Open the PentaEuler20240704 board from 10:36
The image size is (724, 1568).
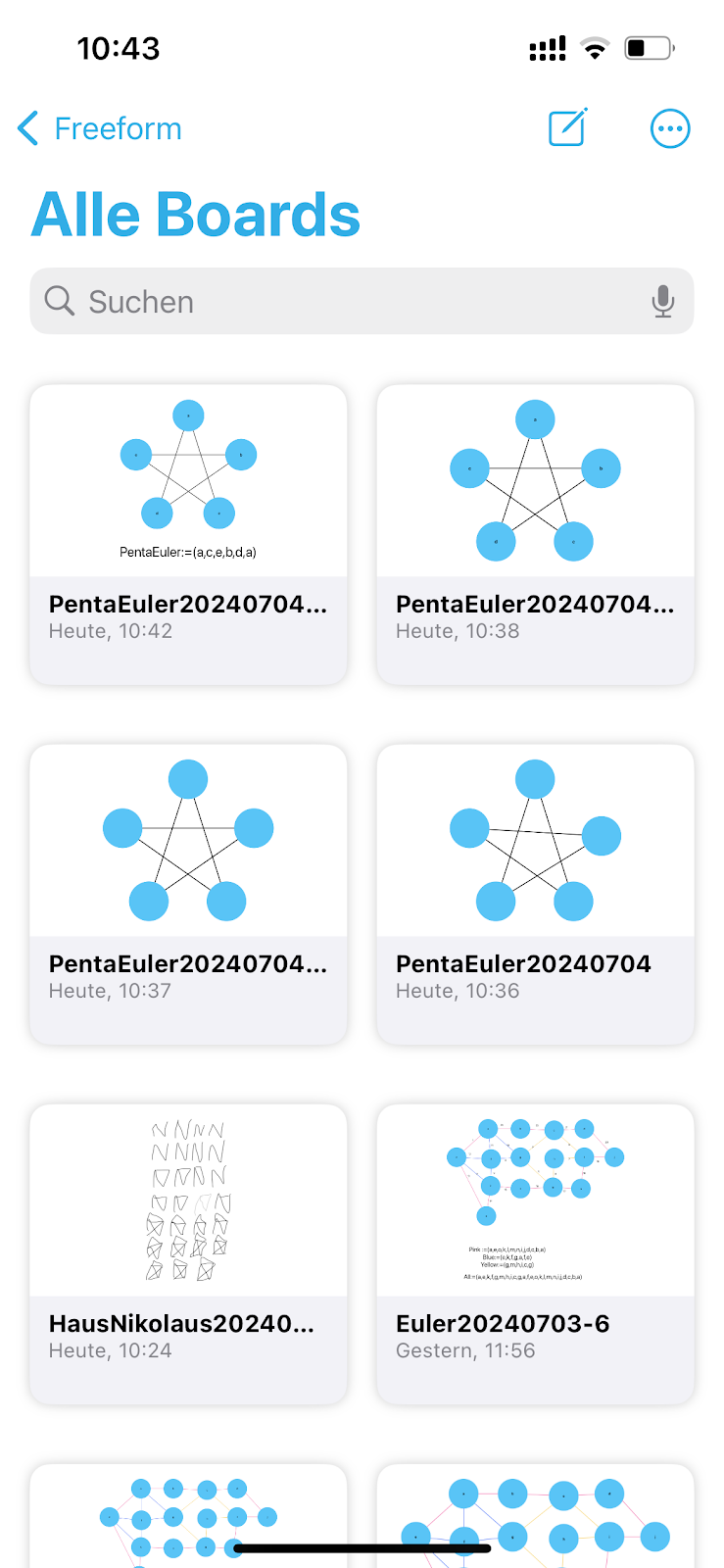coord(535,894)
